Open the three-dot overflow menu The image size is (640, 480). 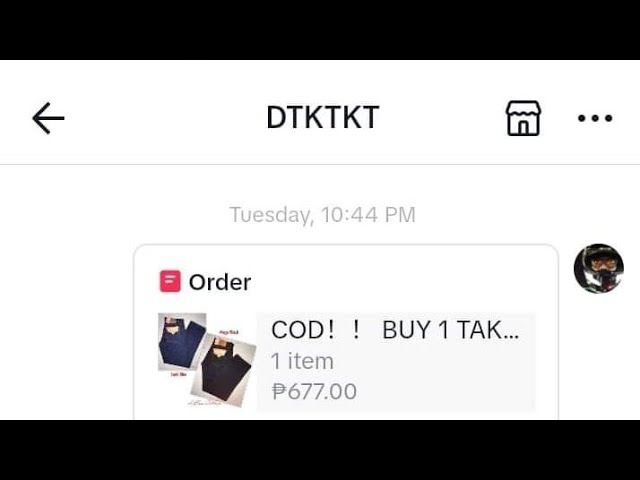(595, 118)
